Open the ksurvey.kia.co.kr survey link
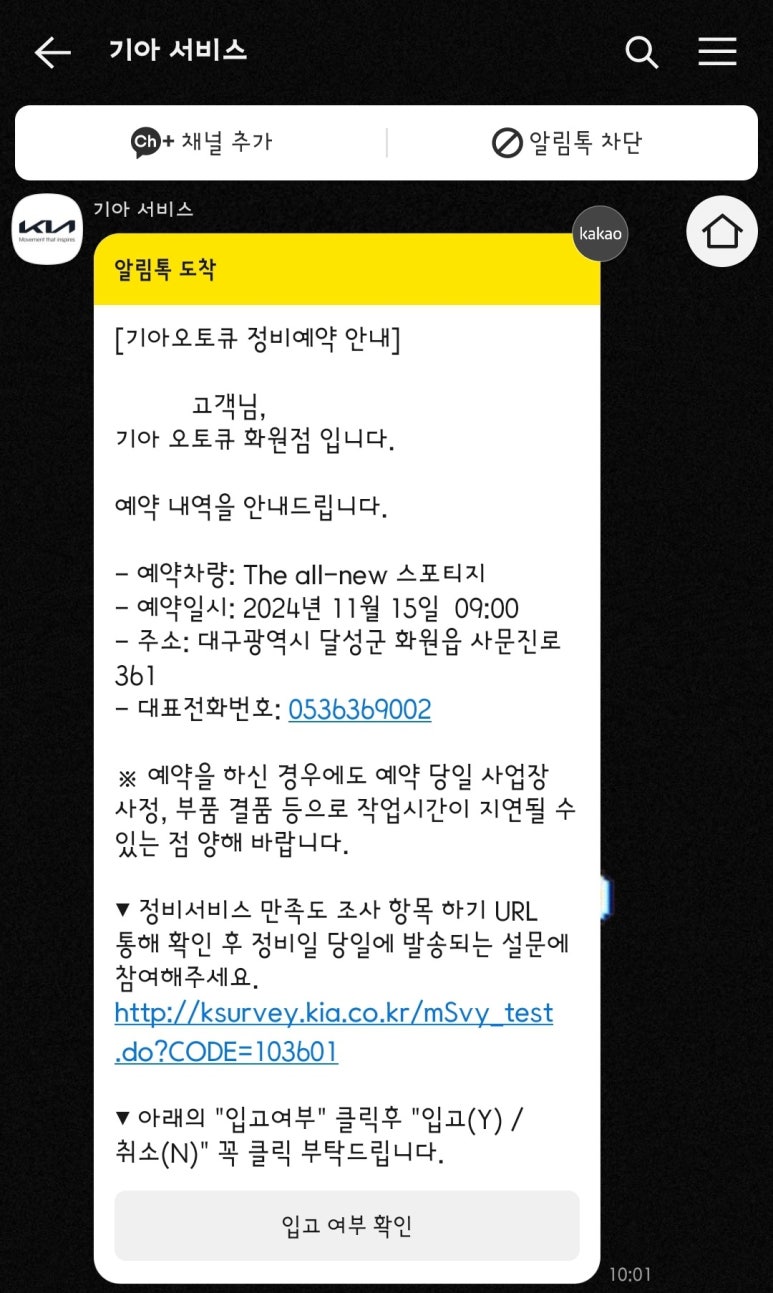 pos(333,1013)
